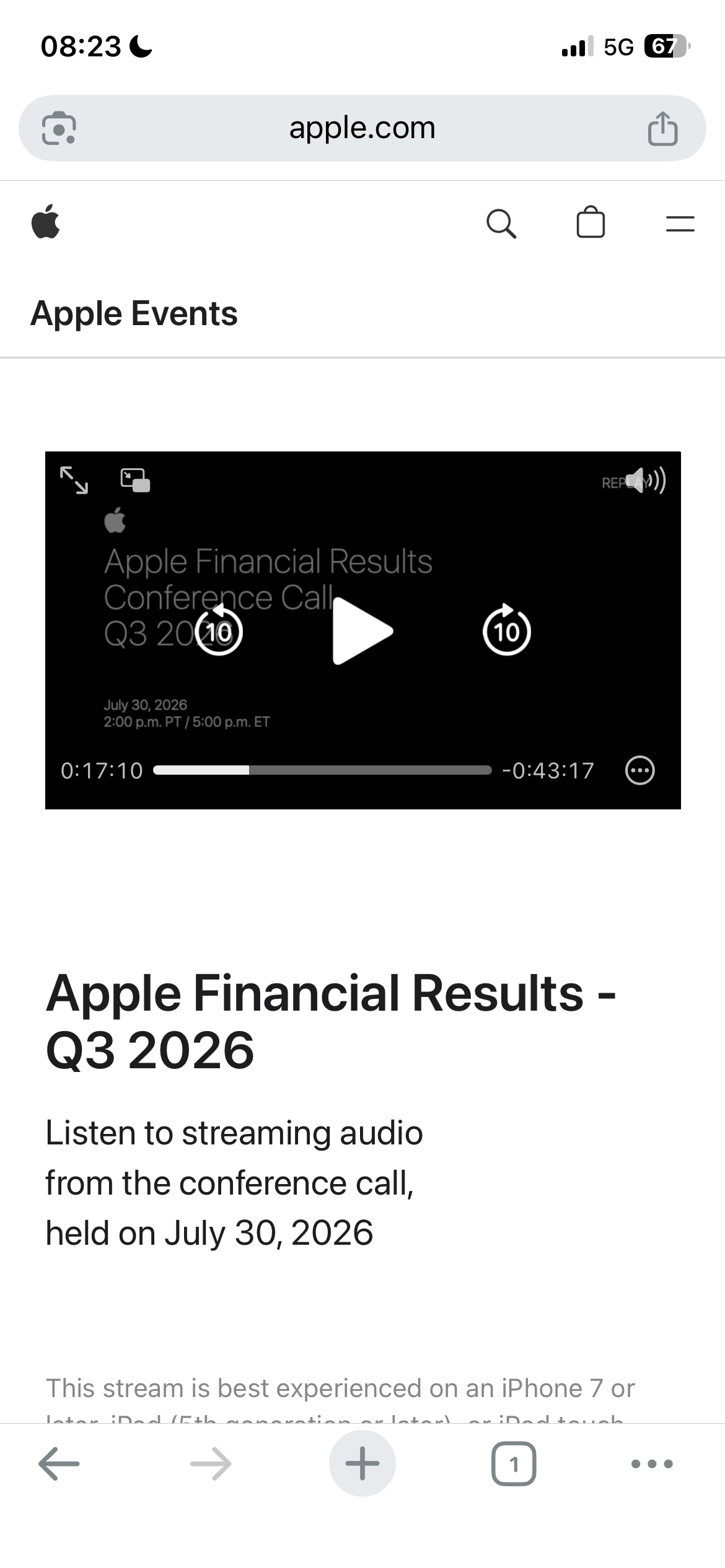Enter fullscreen mode for the video player

click(x=74, y=480)
